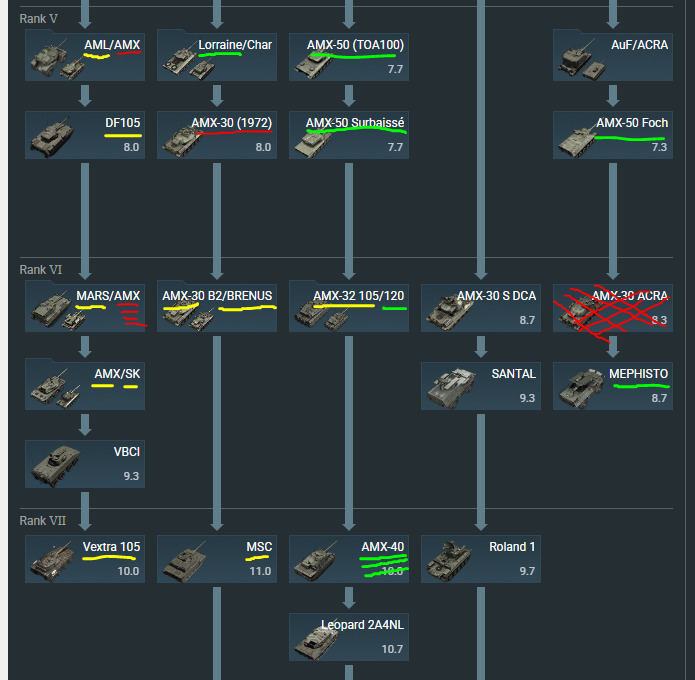Select the VBCI vehicle
Viewport: 695px width, 680px height.
pos(85,463)
